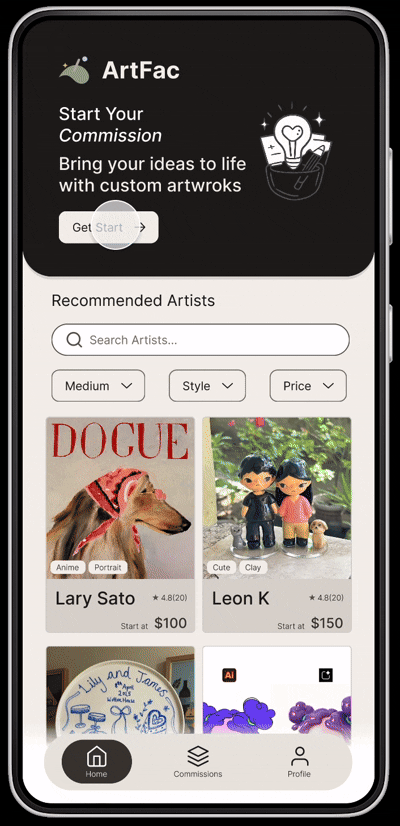Expand the Medium filter dropdown
This screenshot has width=400, height=826.
(98, 386)
